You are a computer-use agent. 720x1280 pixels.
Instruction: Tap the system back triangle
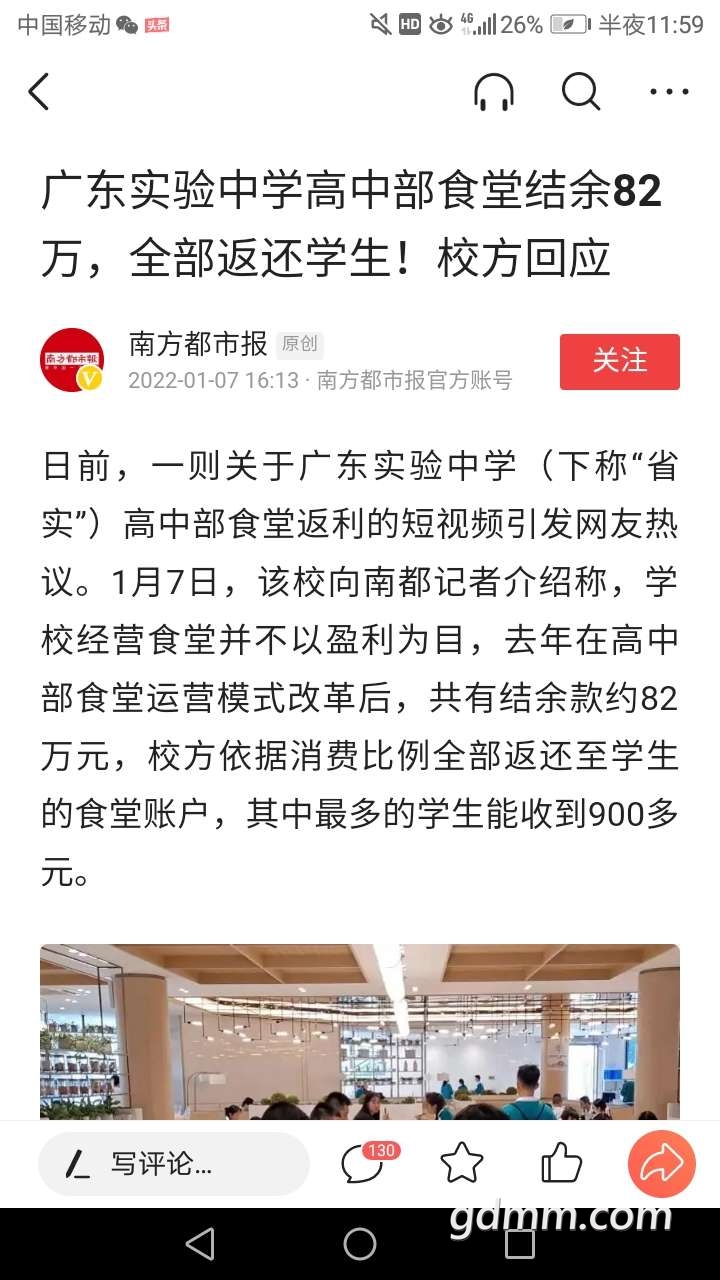tap(200, 1244)
